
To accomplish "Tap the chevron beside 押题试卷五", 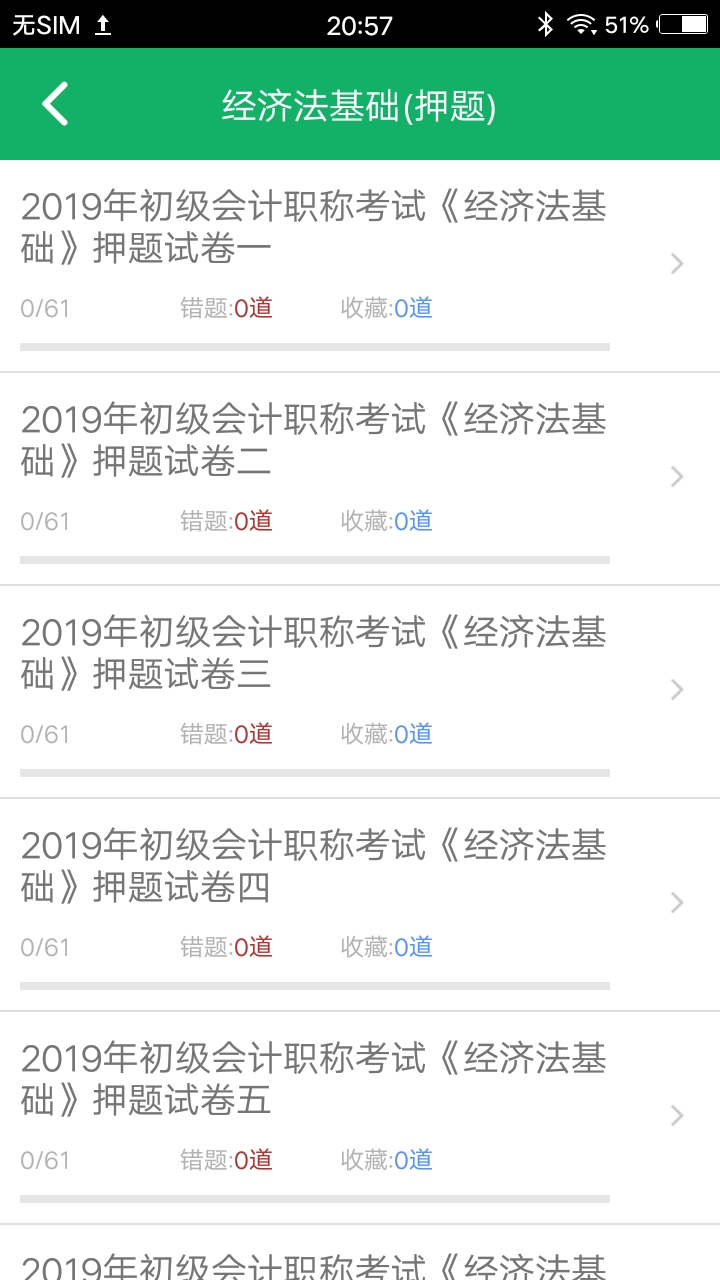I will tap(676, 1115).
